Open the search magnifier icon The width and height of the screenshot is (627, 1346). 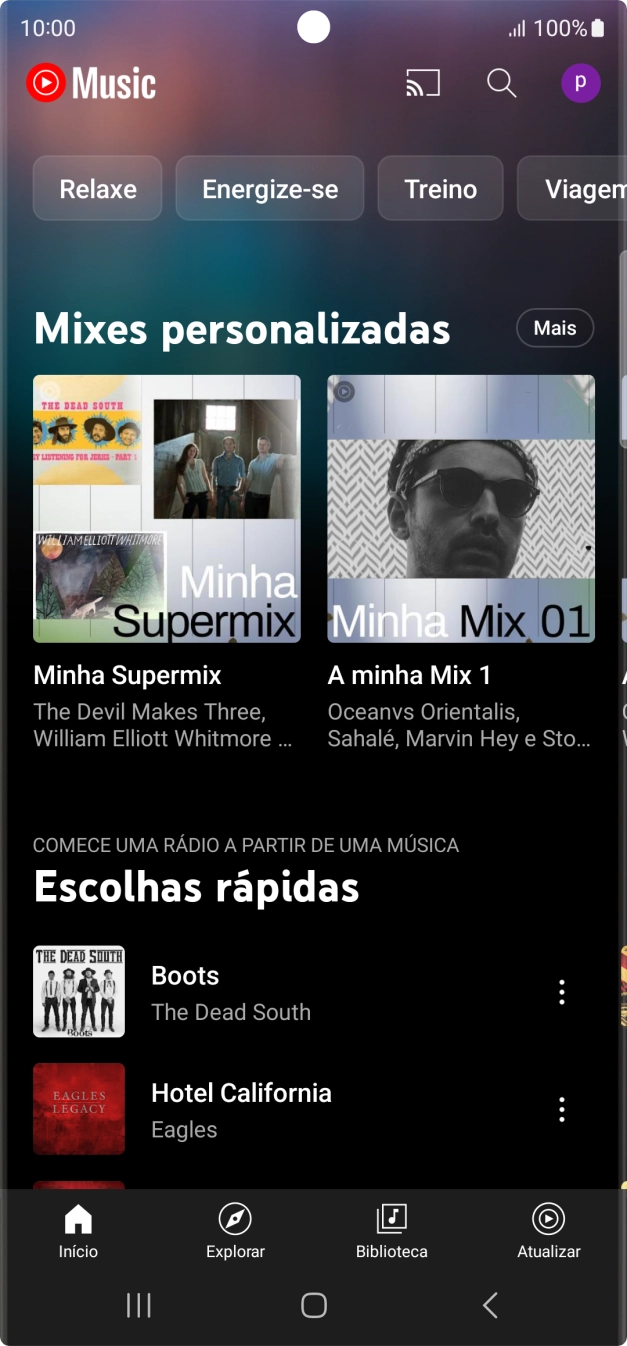pyautogui.click(x=501, y=83)
